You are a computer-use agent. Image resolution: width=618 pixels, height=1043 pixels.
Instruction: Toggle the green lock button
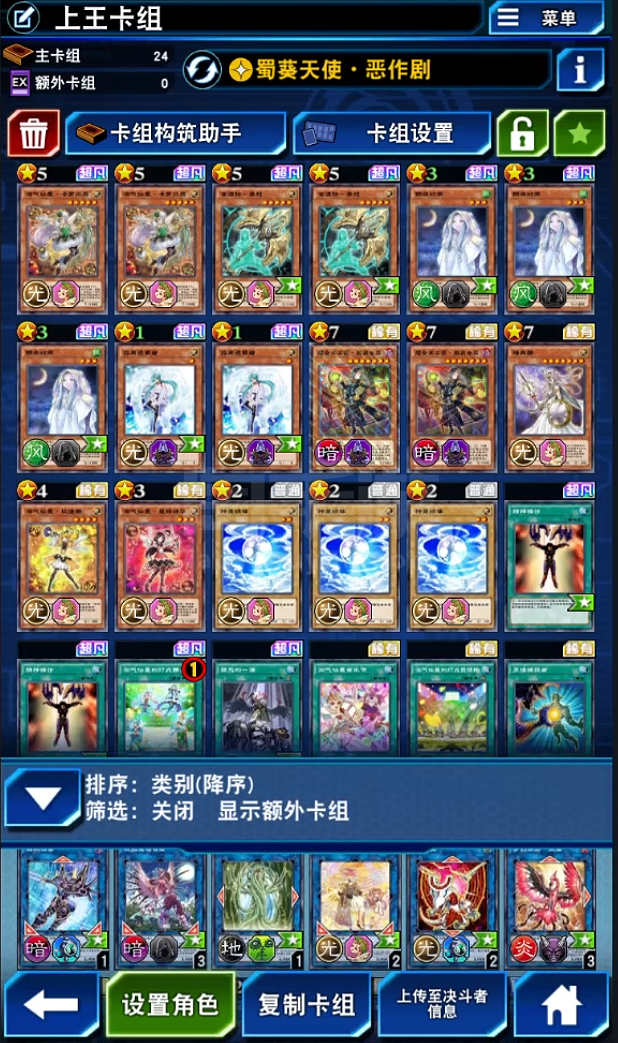pyautogui.click(x=523, y=134)
